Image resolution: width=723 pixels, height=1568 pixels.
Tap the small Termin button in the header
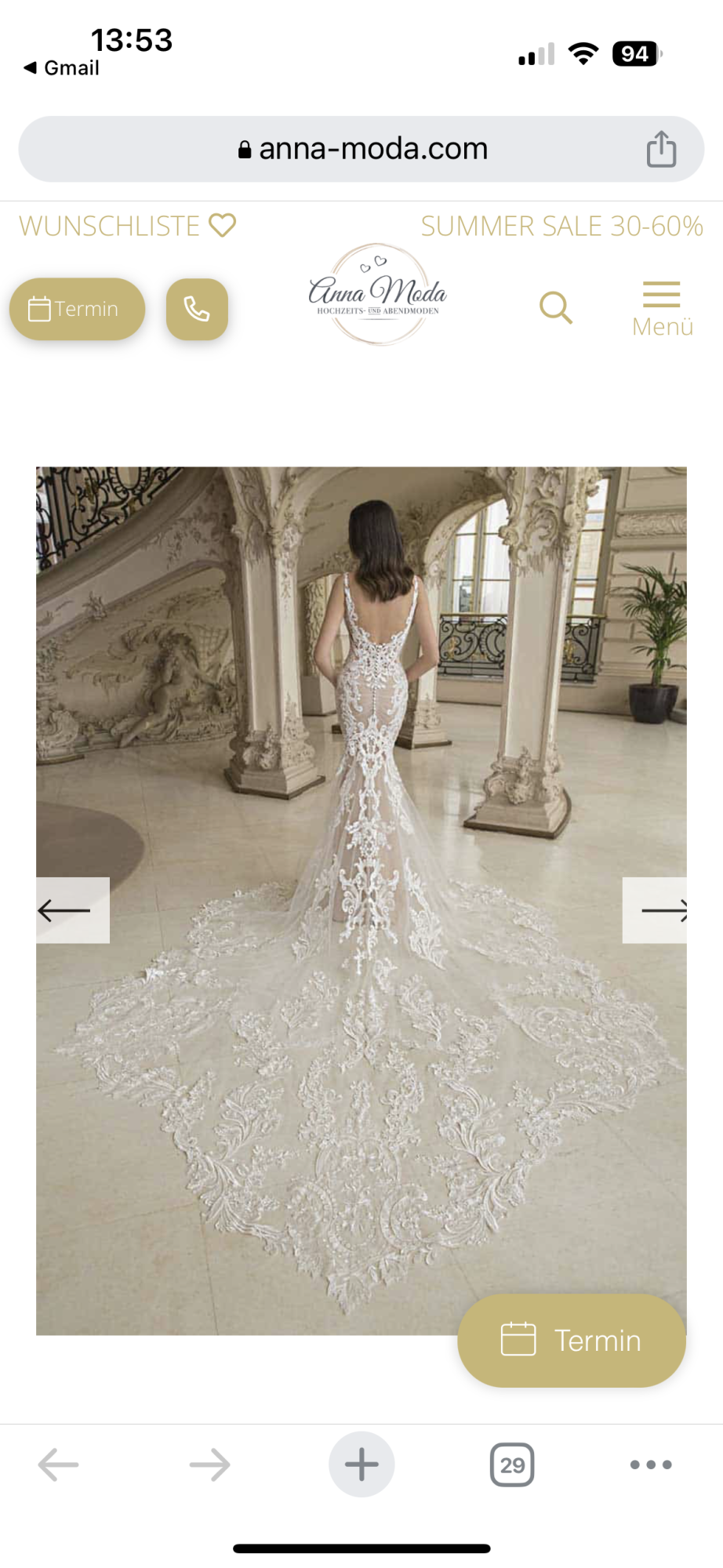(77, 309)
